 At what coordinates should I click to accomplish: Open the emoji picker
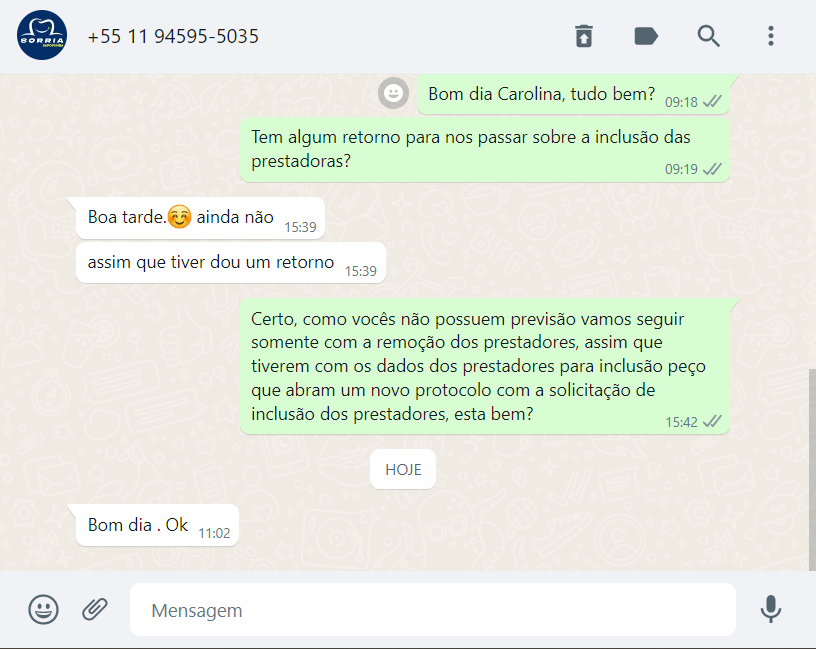[43, 609]
